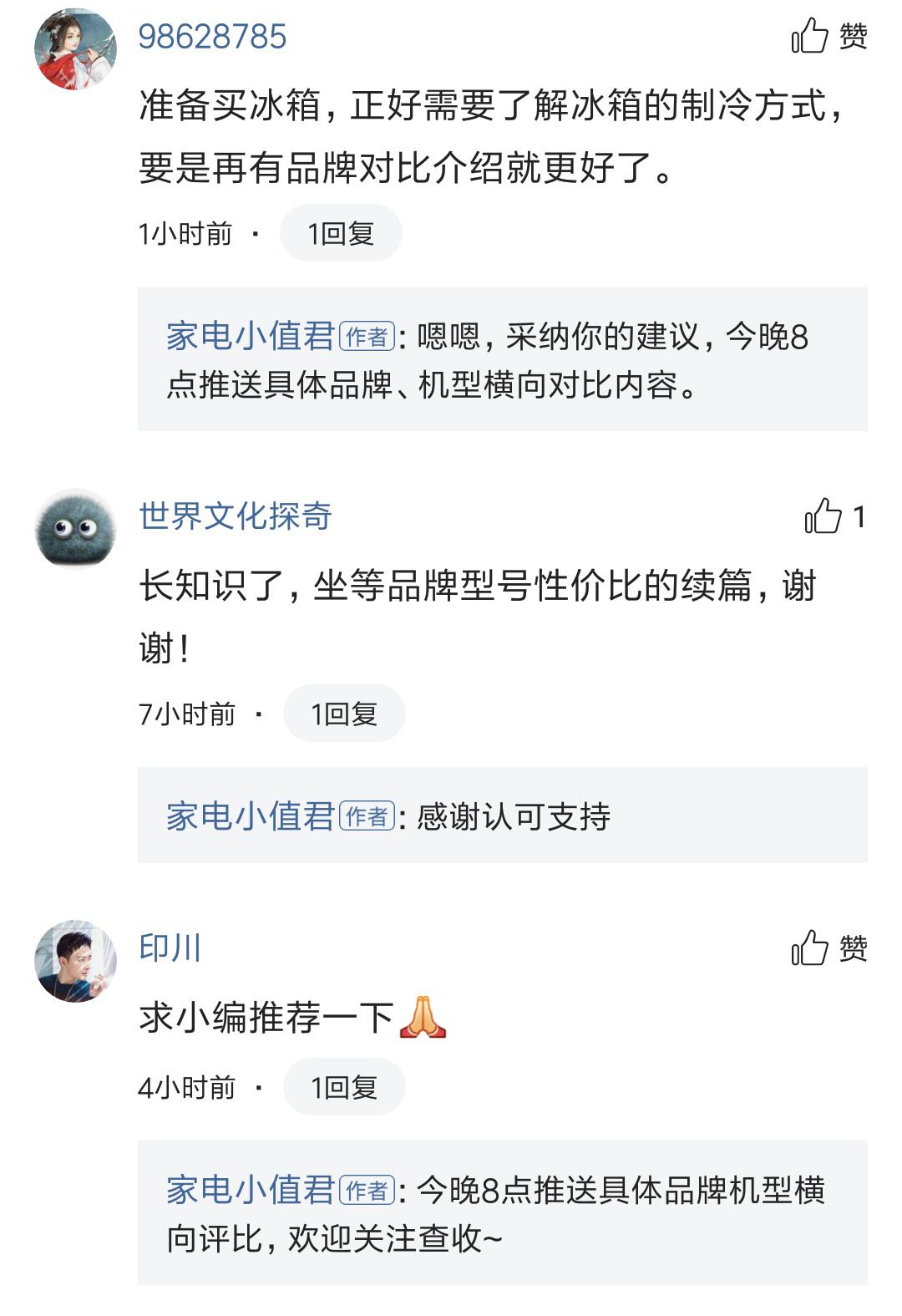Click the username 世界文化探奇
This screenshot has height=1316, width=902.
click(236, 517)
